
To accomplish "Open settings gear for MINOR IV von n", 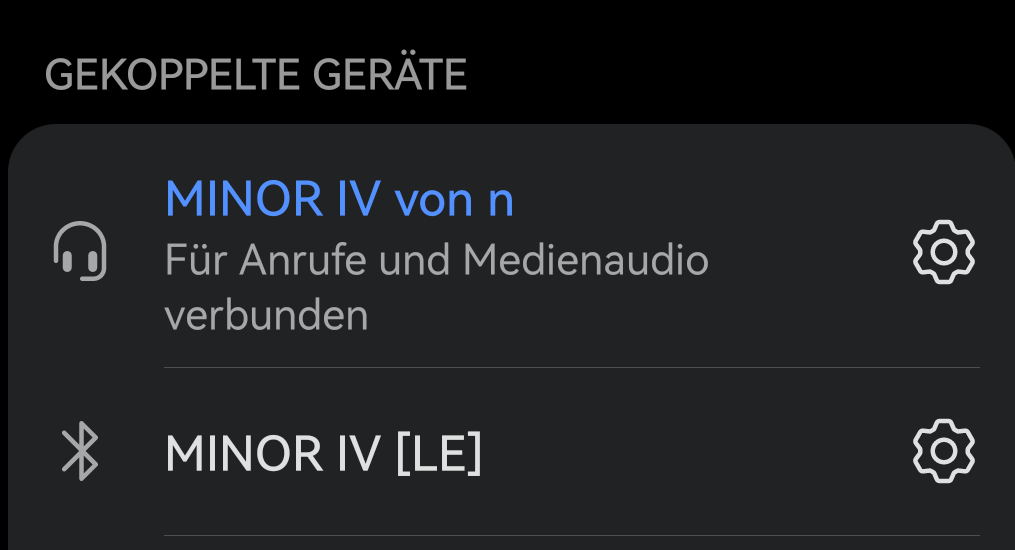I will tap(943, 252).
